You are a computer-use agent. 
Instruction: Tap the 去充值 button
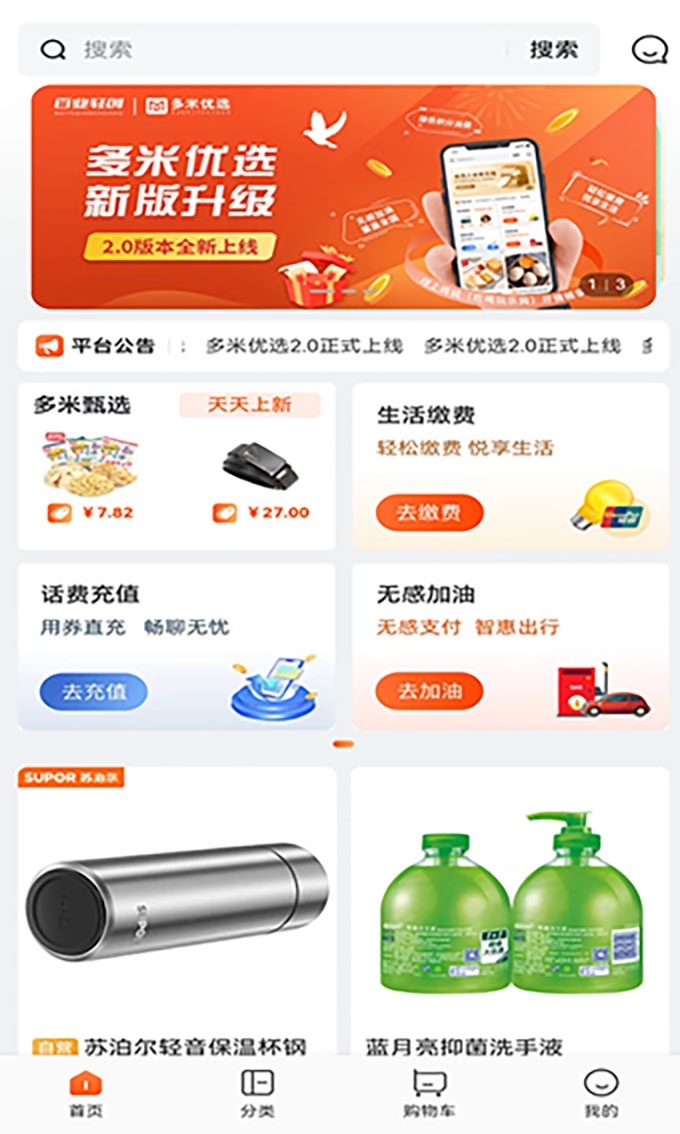point(93,691)
